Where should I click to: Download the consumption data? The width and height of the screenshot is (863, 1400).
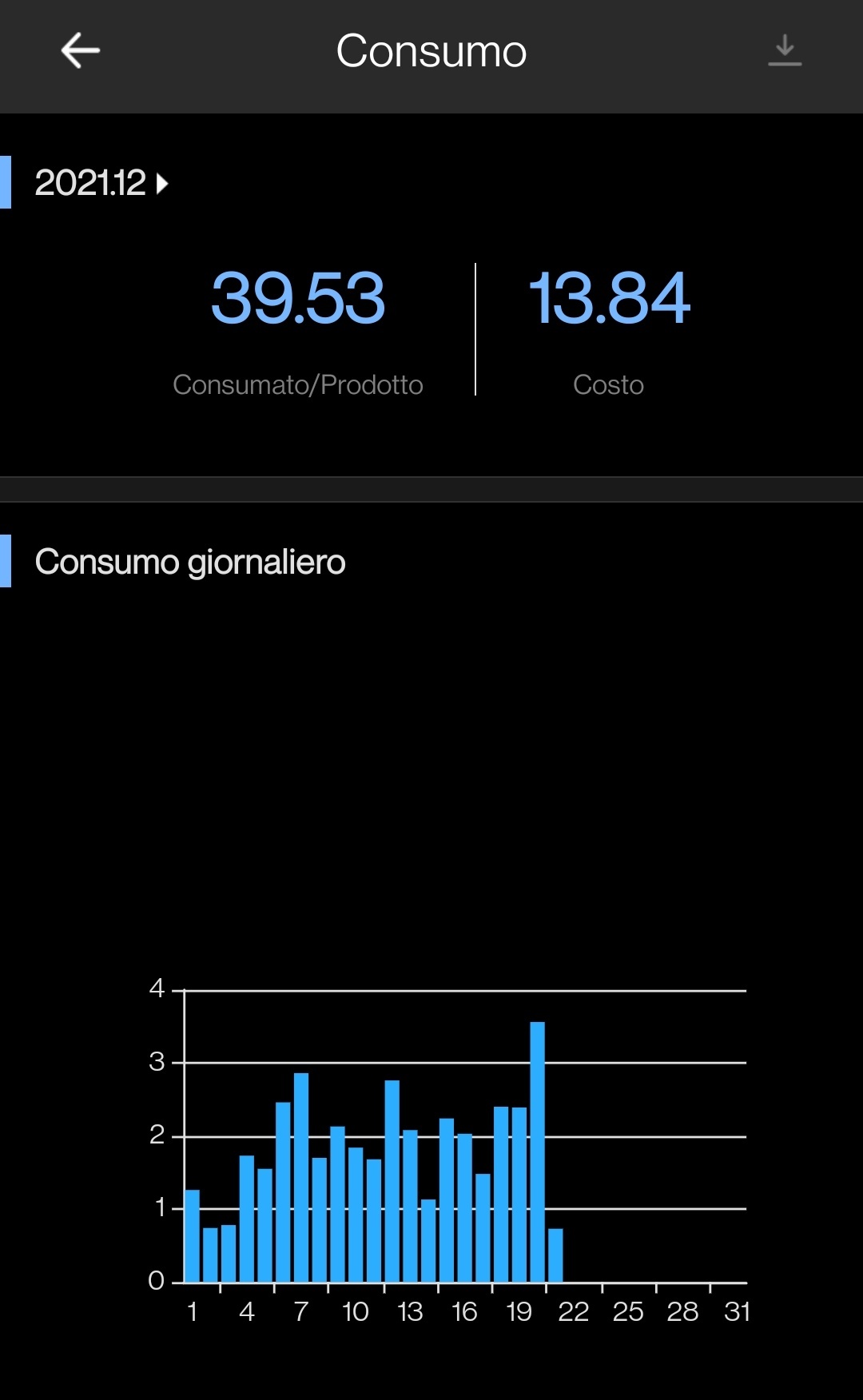(784, 50)
